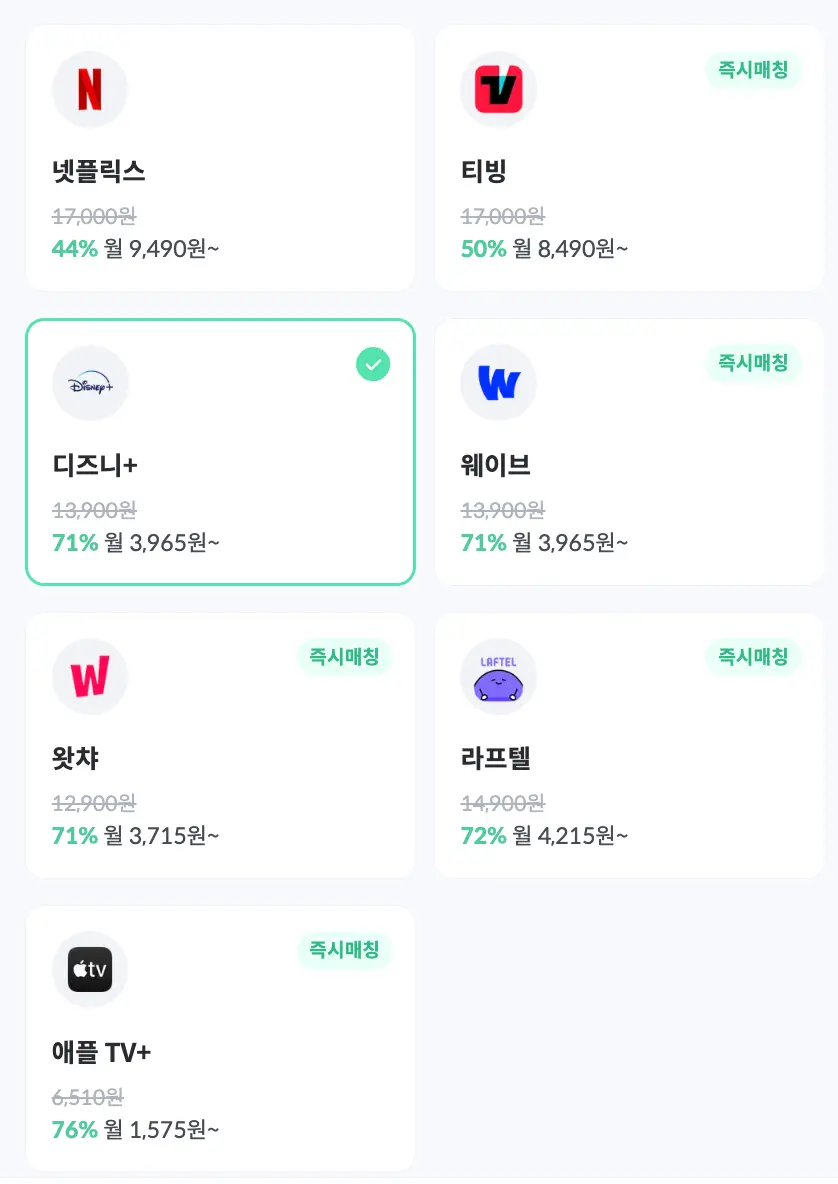The image size is (838, 1184).
Task: Click the Disney+ logo icon
Action: pos(90,382)
